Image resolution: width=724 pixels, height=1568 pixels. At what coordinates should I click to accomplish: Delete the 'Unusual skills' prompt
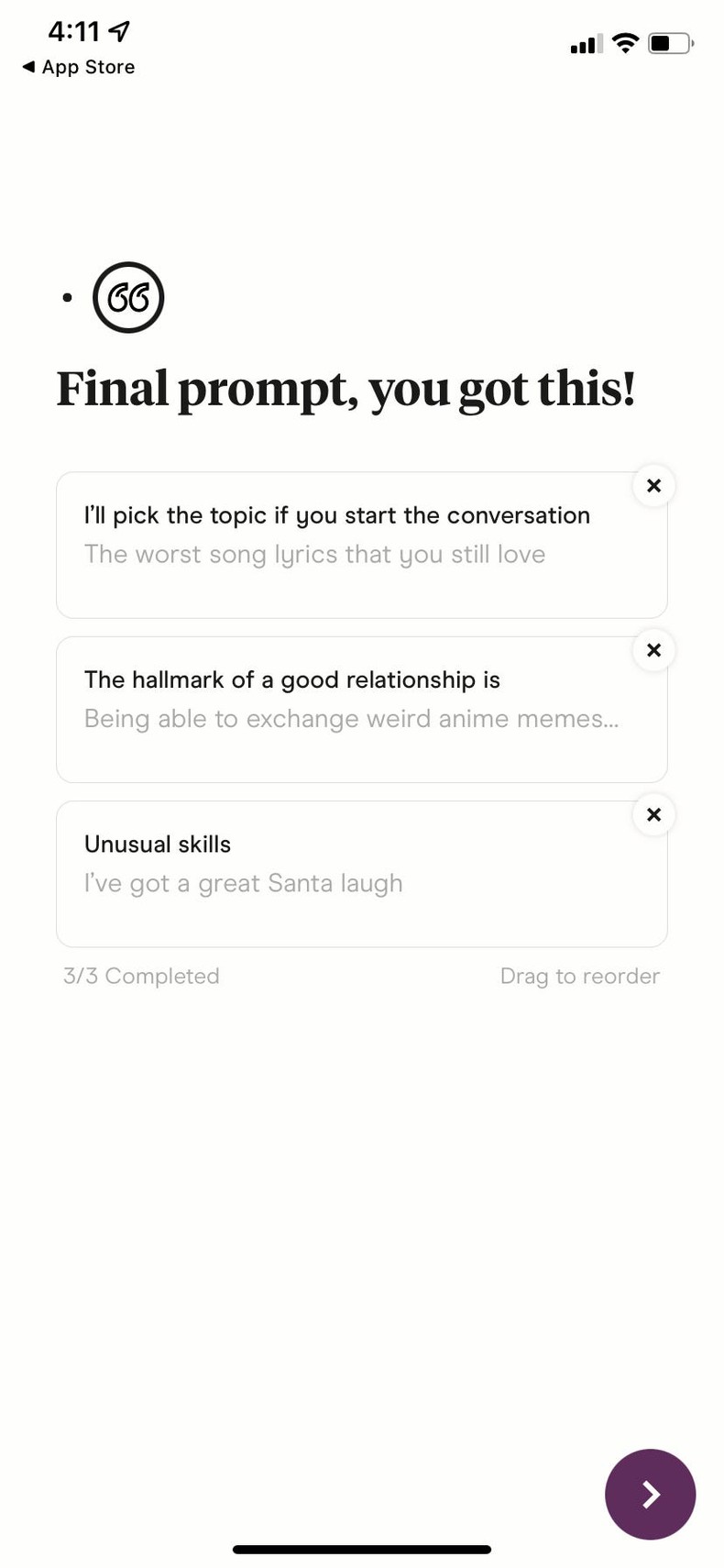(x=653, y=814)
